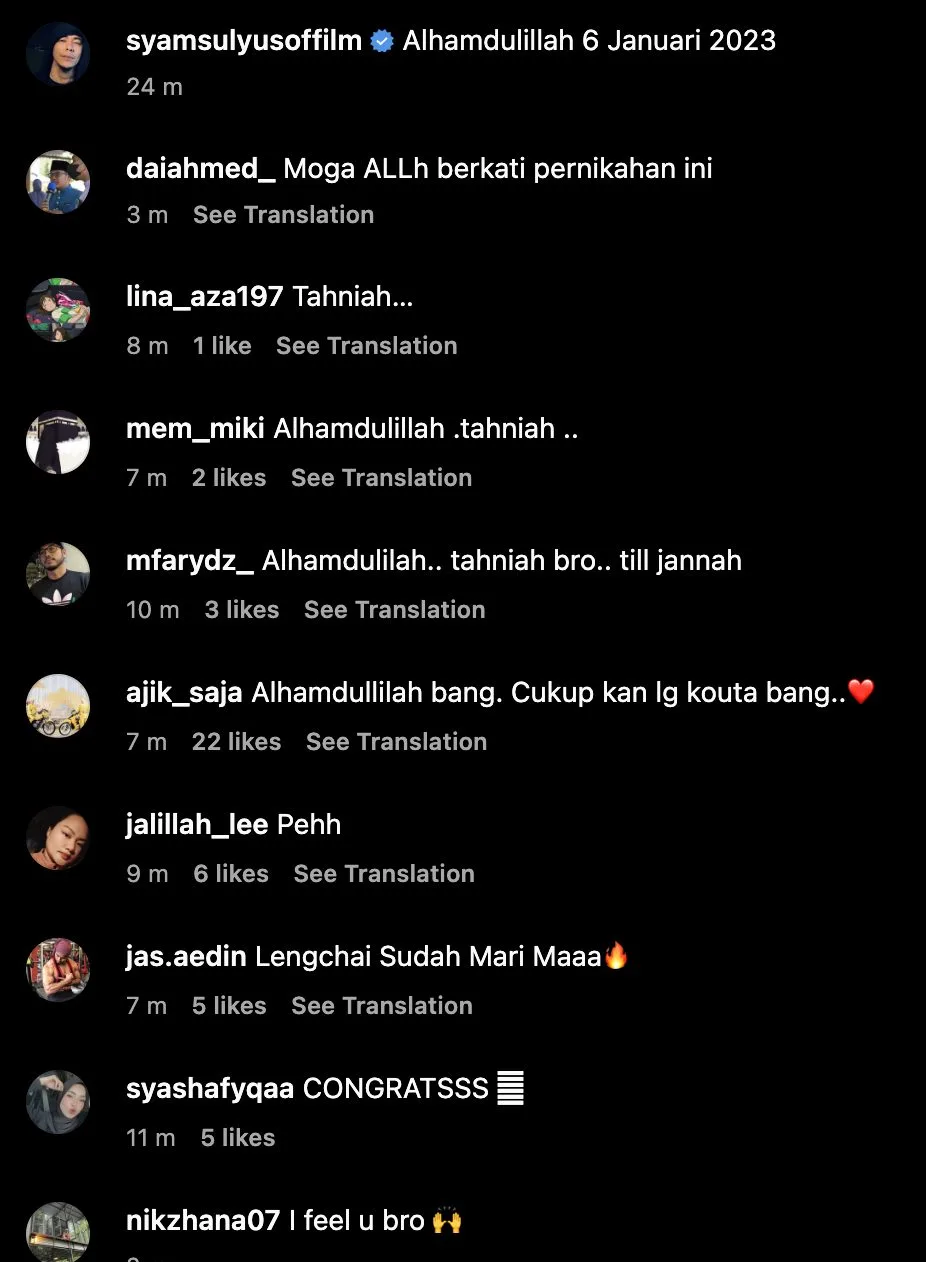Viewport: 926px width, 1262px height.
Task: Open syashafyqaa's profile via username
Action: coord(209,1089)
